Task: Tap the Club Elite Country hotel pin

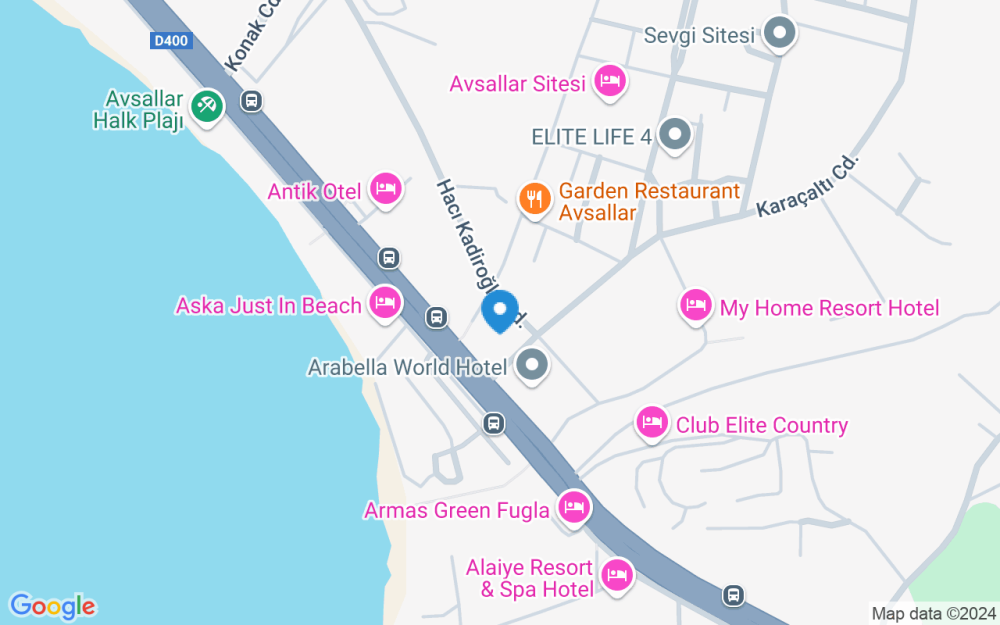Action: [x=652, y=424]
